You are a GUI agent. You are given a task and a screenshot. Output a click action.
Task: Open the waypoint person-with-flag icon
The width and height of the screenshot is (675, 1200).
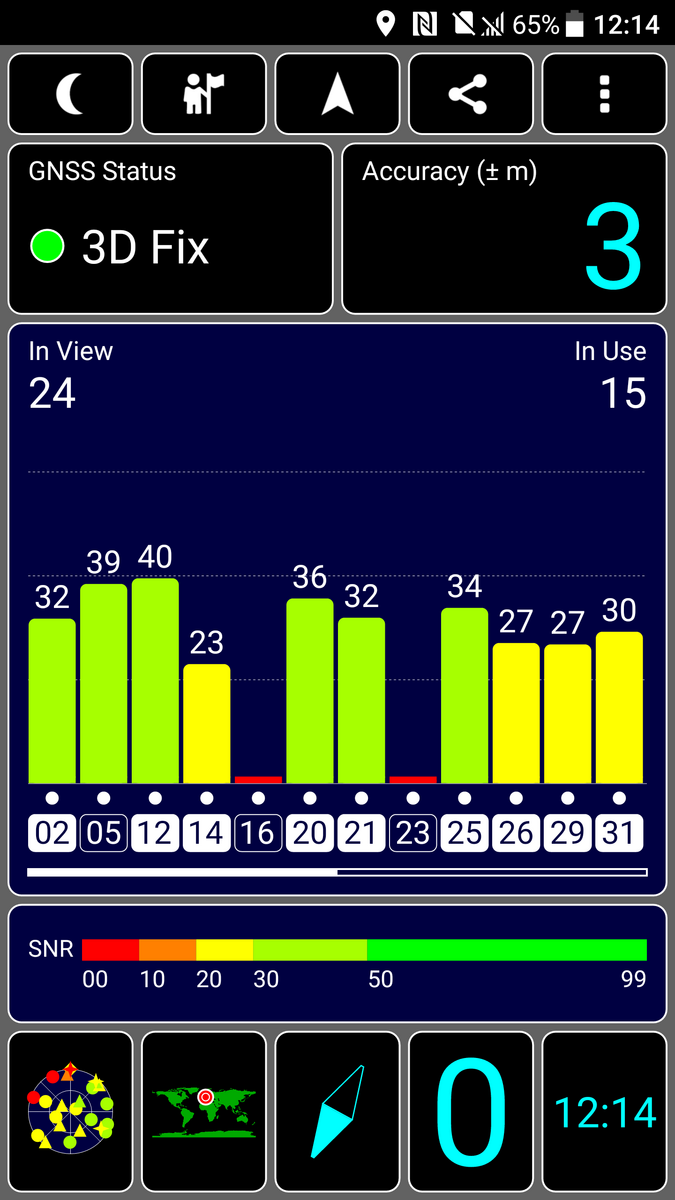click(x=204, y=94)
